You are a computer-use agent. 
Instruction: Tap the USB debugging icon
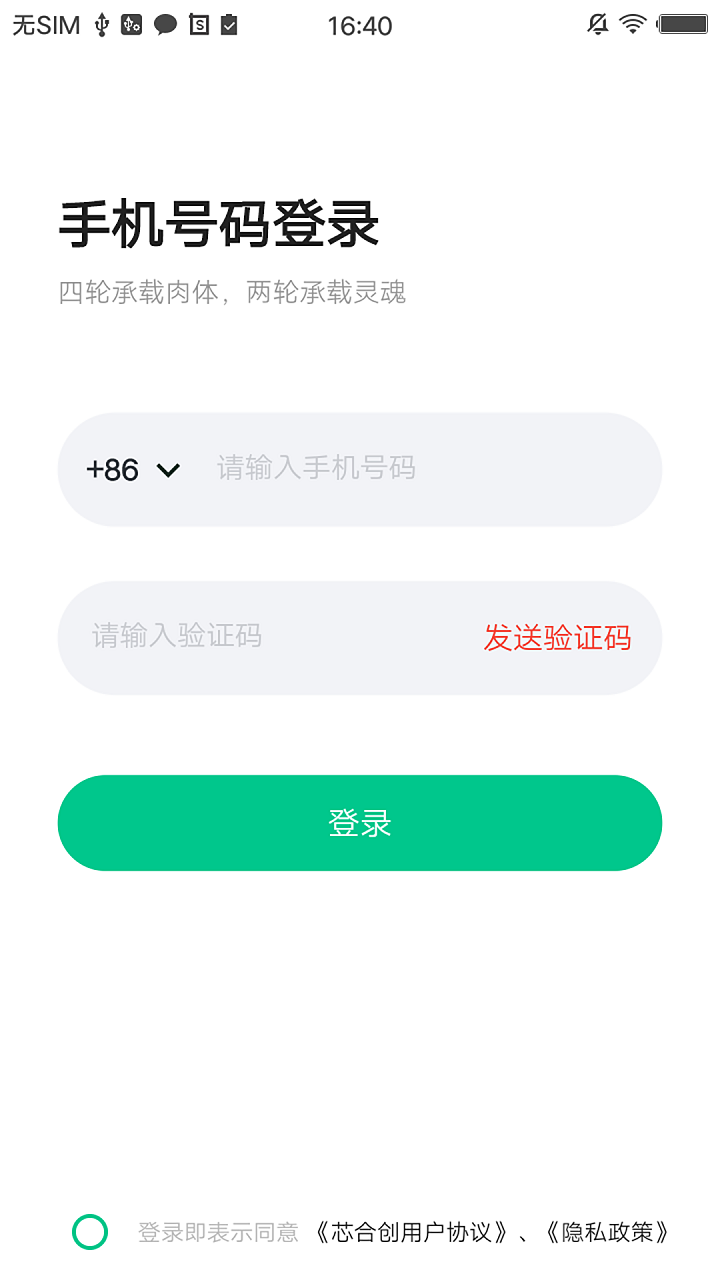coord(133,25)
